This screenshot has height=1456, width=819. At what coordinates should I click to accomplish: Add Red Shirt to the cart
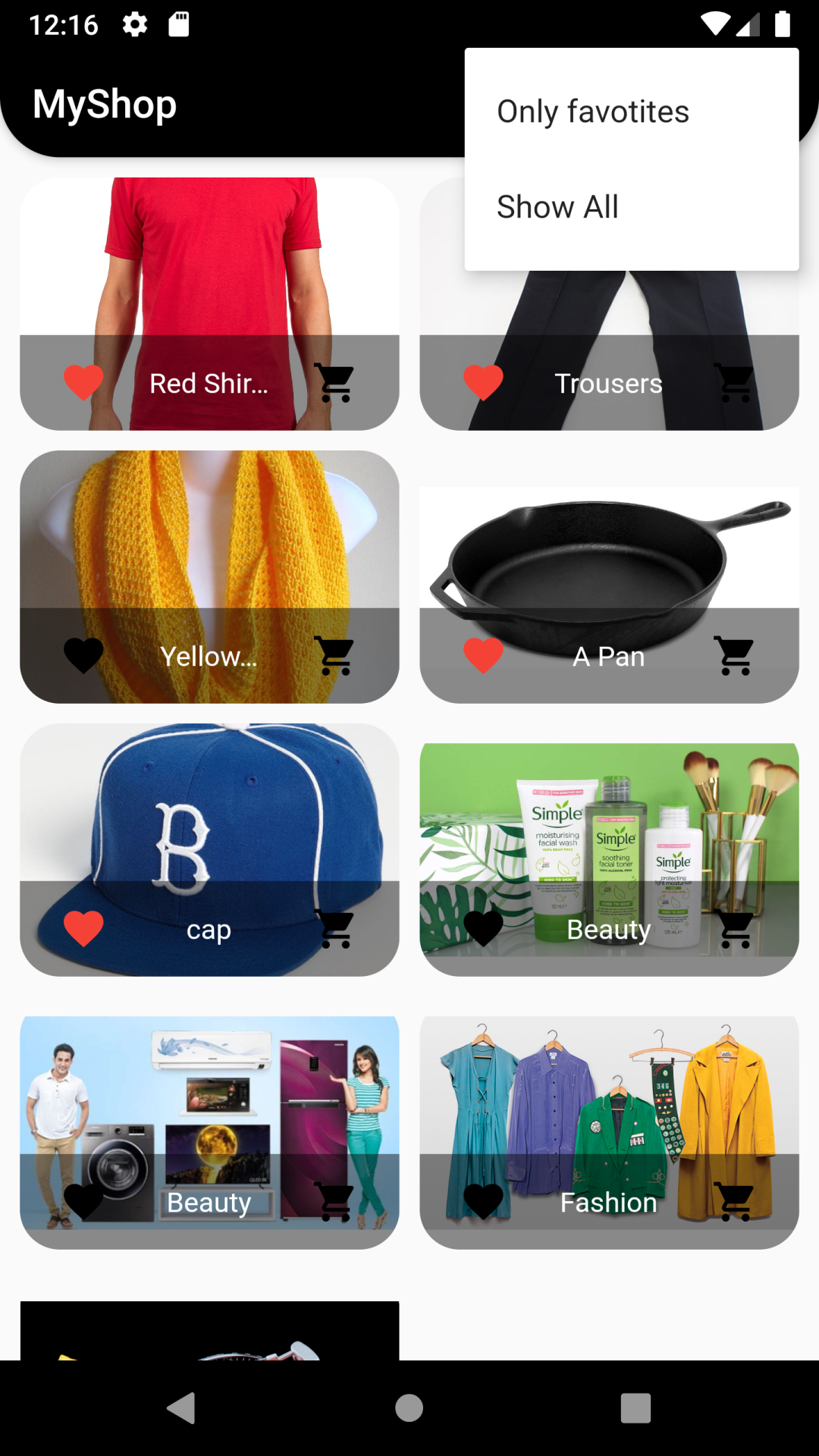pyautogui.click(x=335, y=383)
